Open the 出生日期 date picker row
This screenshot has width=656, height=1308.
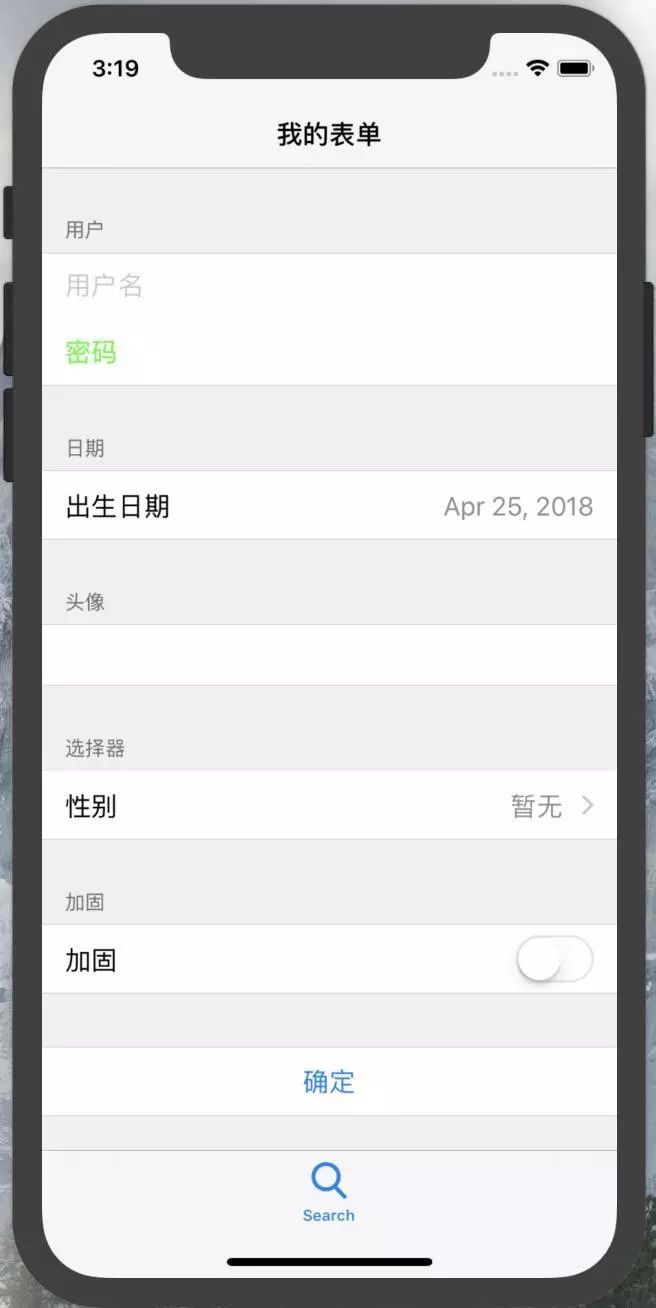[328, 506]
